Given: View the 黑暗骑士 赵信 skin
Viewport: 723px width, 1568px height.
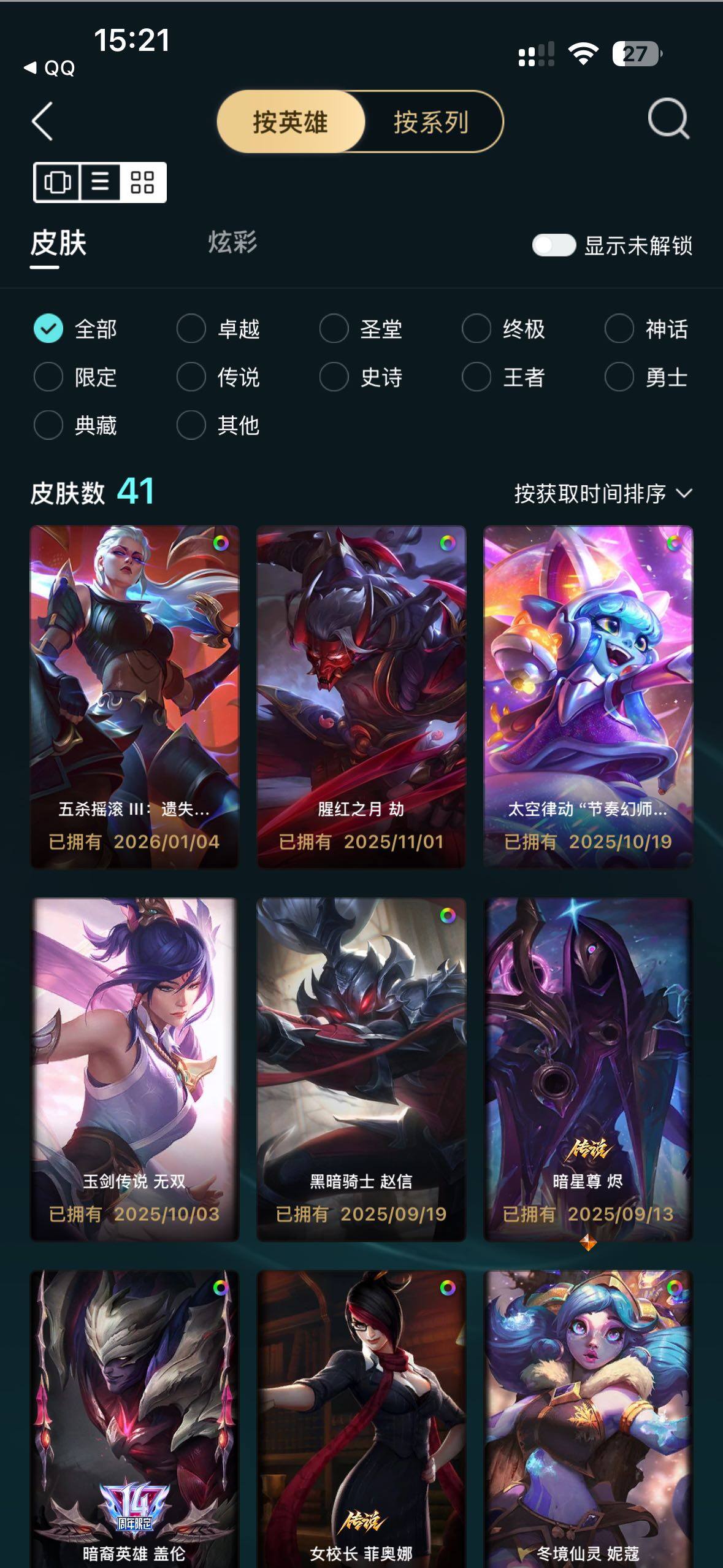Looking at the screenshot, I should (361, 1069).
